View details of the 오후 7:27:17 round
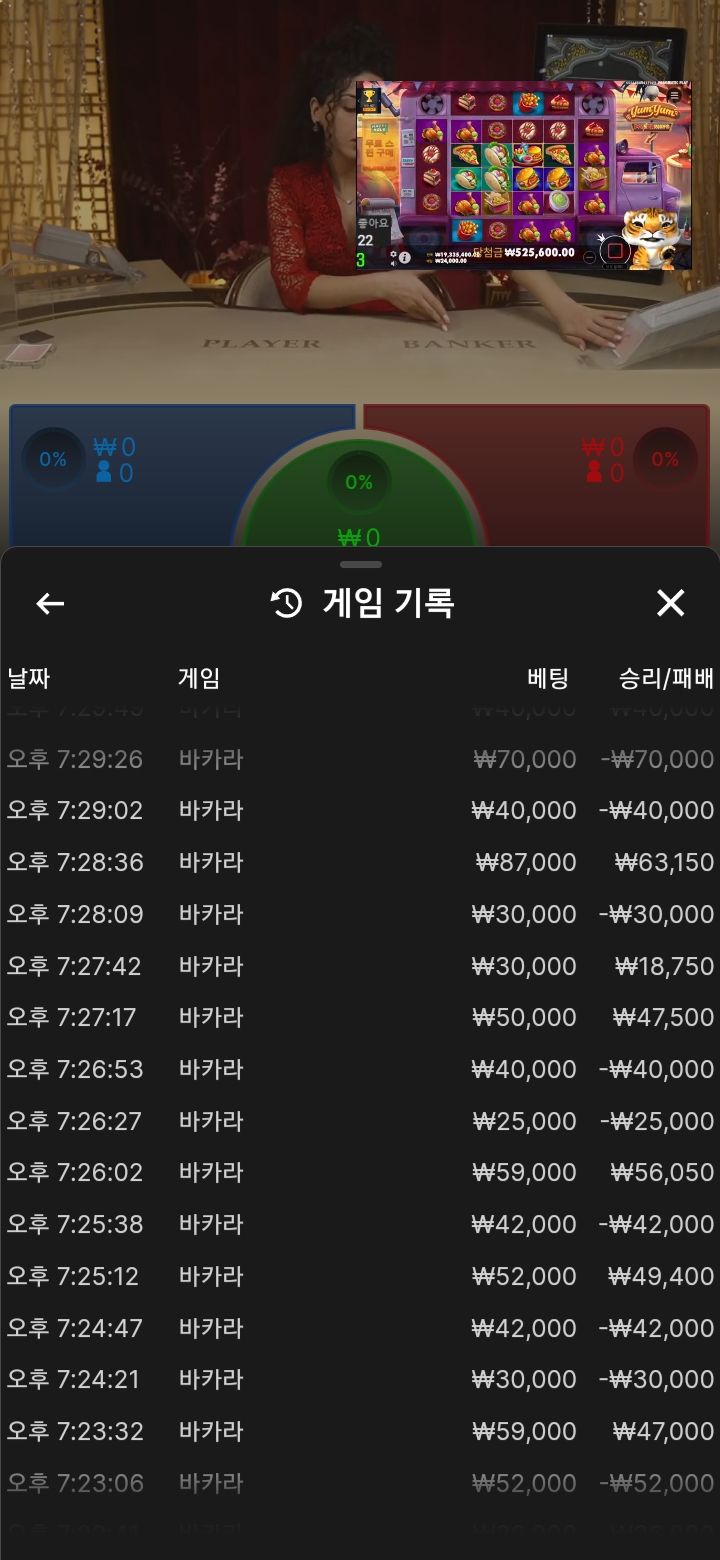 (360, 1017)
